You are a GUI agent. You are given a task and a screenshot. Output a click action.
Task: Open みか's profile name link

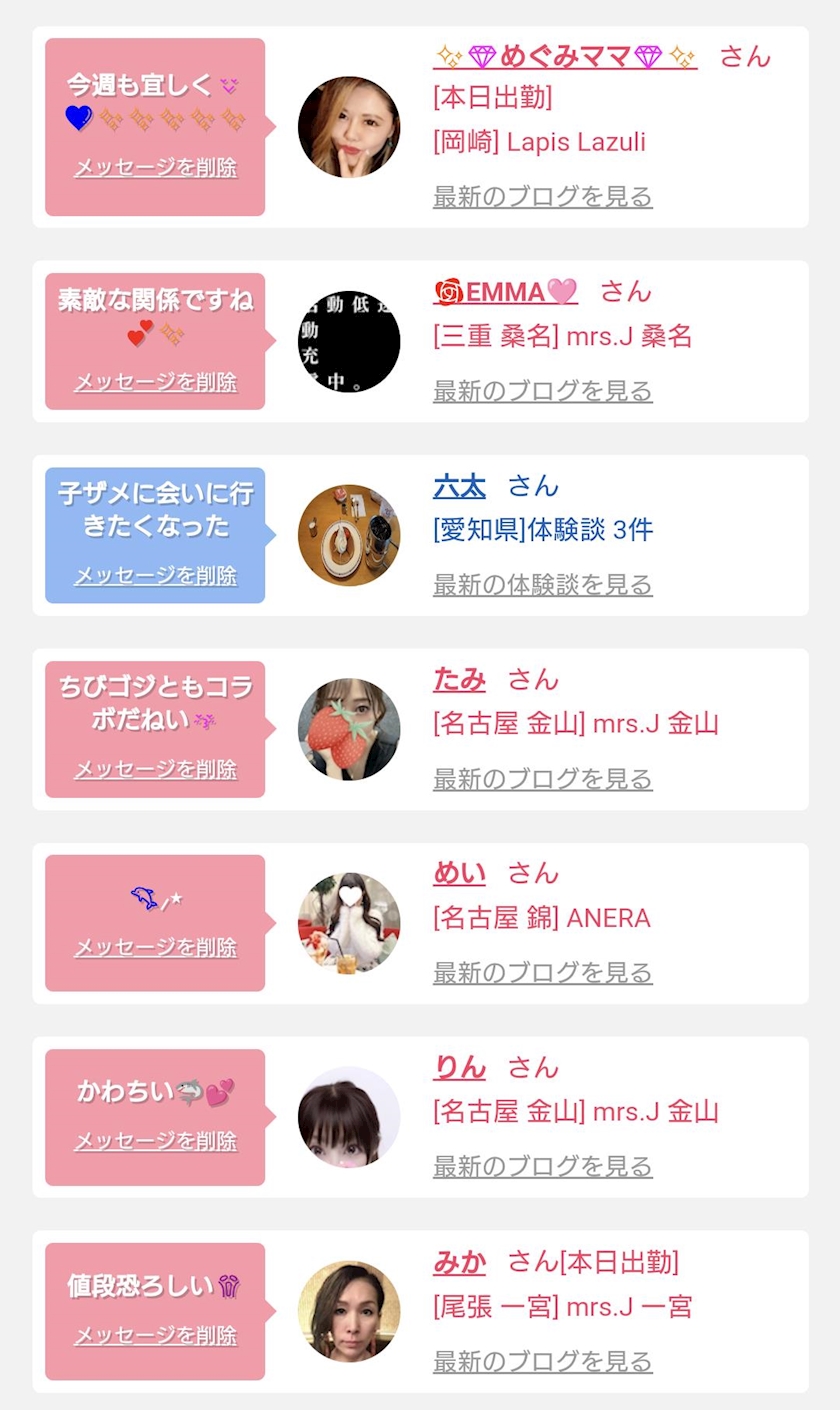[x=460, y=1262]
